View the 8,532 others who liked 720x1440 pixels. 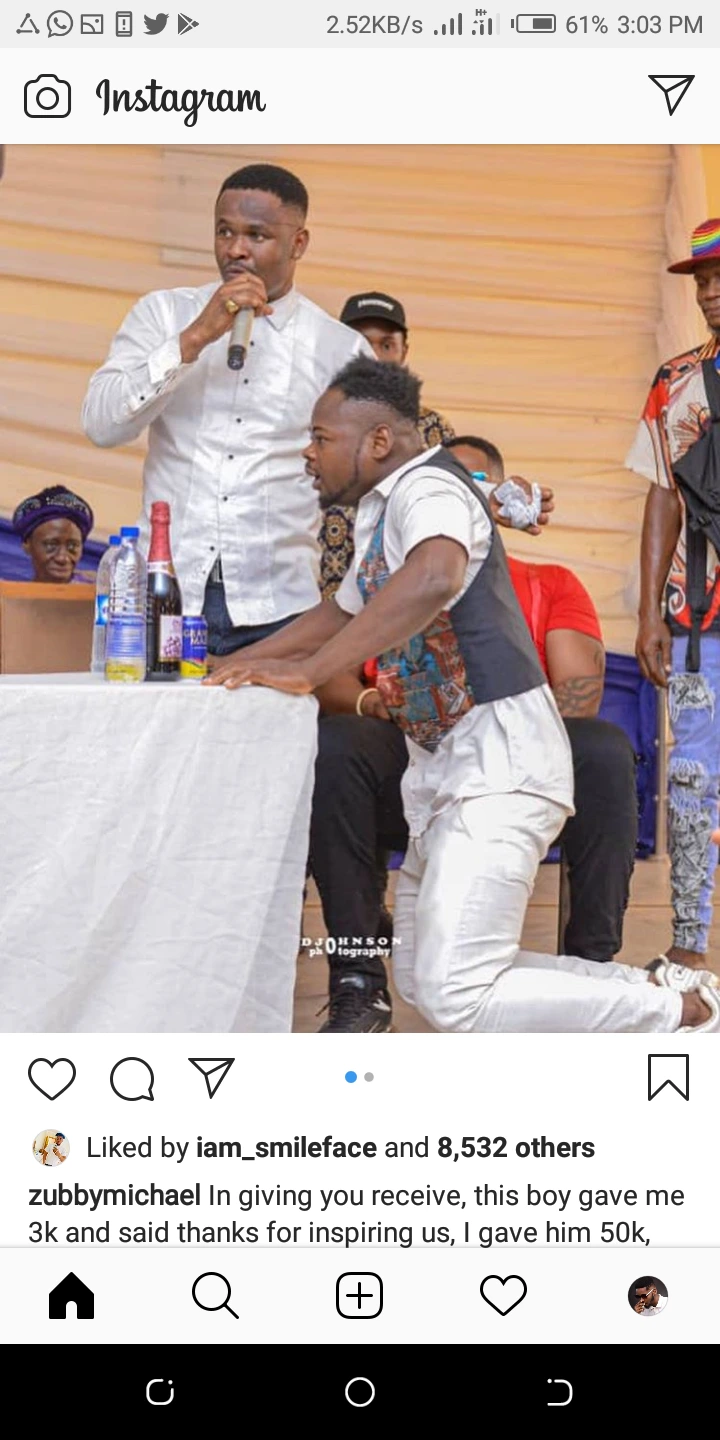point(515,1147)
